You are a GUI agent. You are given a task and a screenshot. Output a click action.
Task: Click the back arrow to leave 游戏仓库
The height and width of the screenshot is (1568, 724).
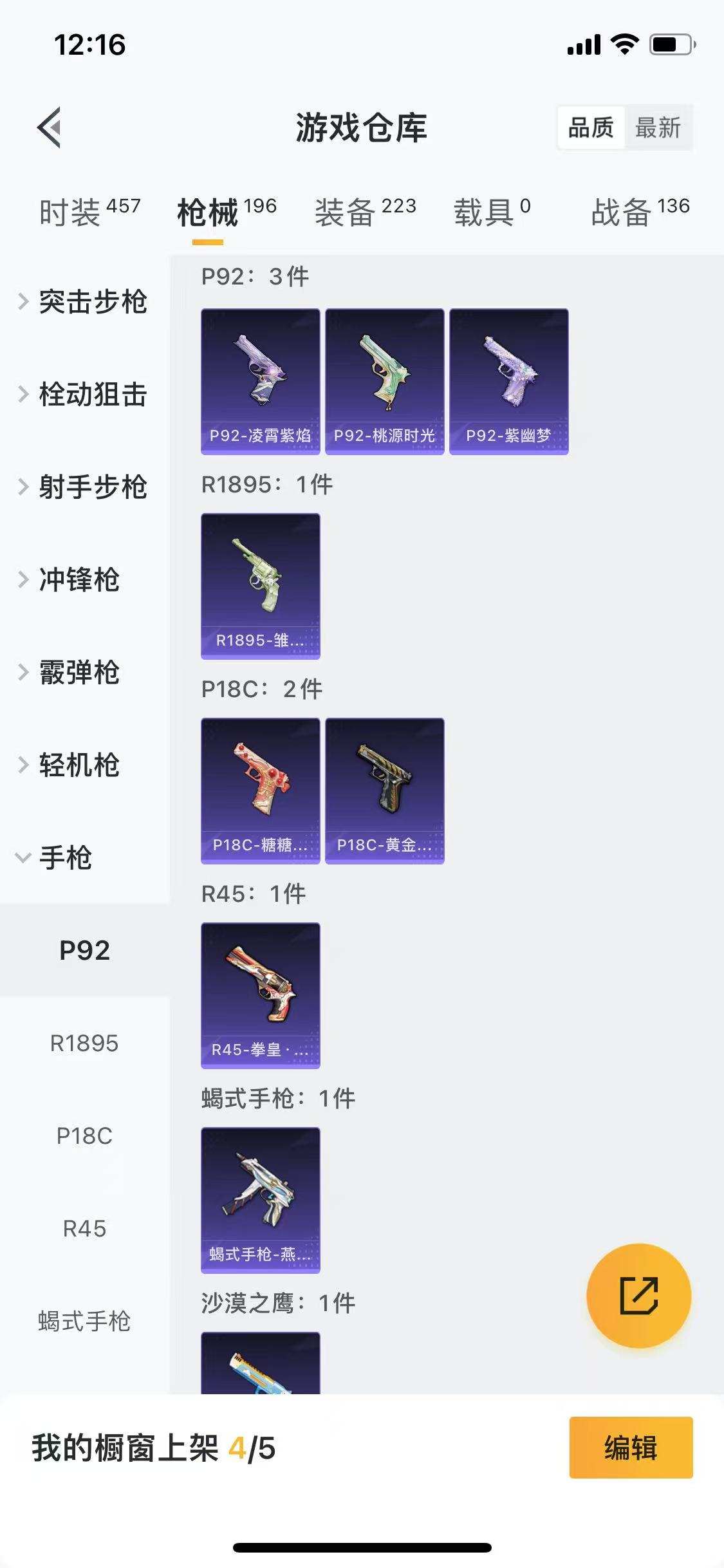(x=50, y=126)
